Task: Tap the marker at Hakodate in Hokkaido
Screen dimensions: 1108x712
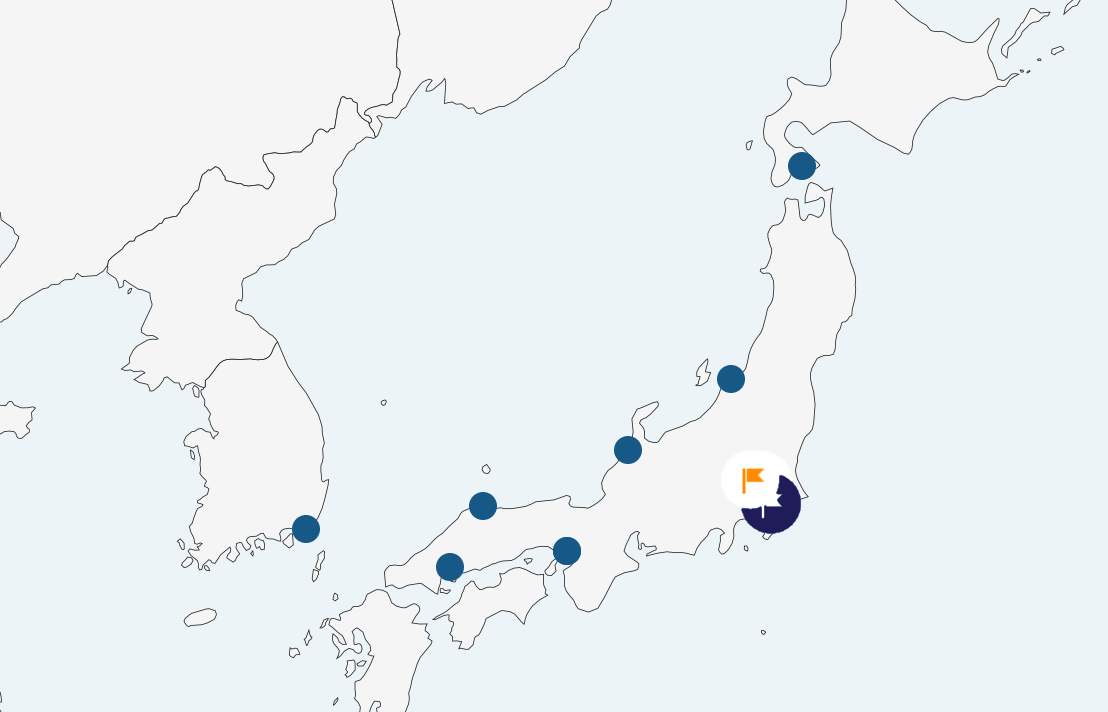Action: (x=802, y=166)
